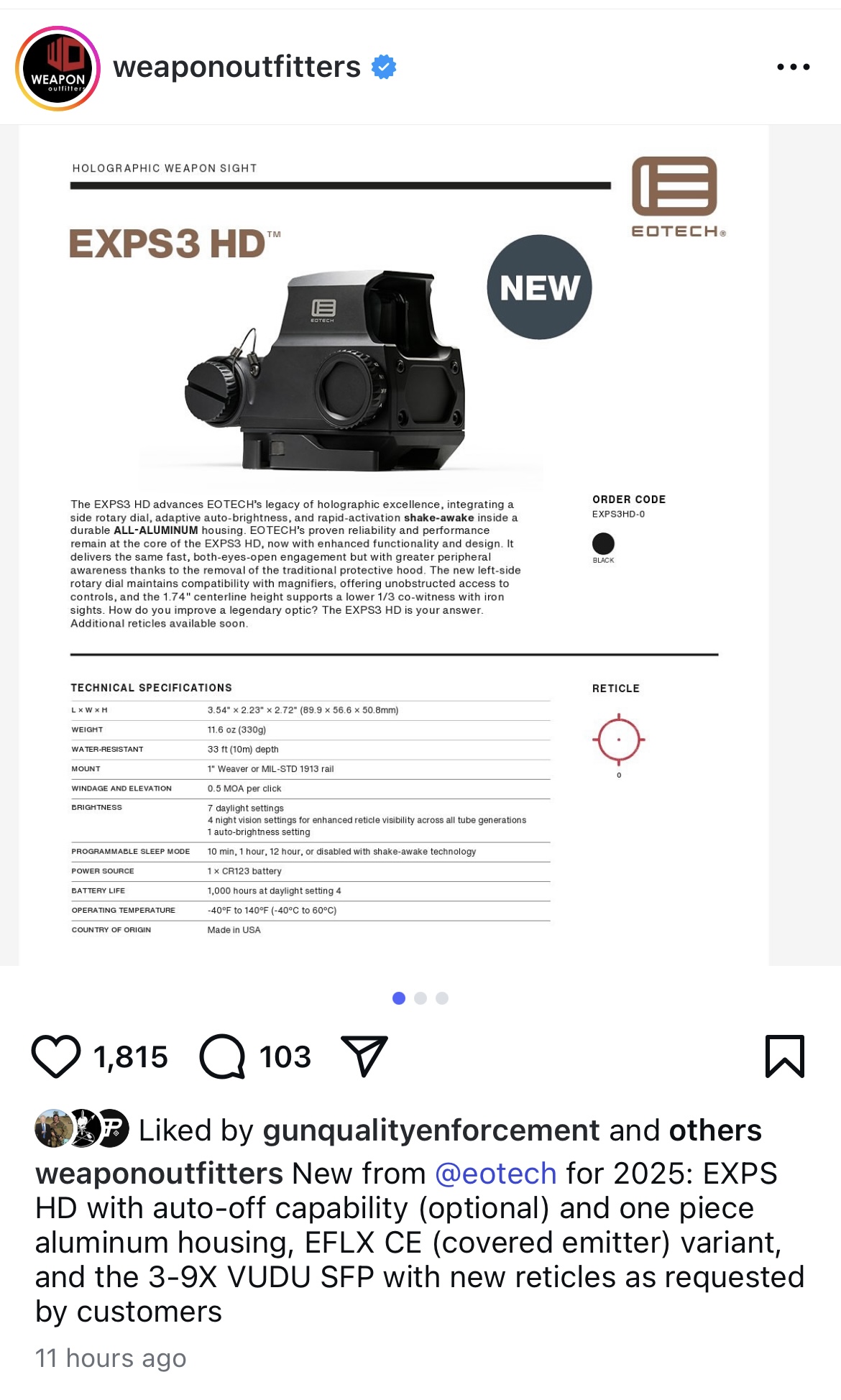Image resolution: width=841 pixels, height=1400 pixels.
Task: Open the weaponoutfitters username in header
Action: pyautogui.click(x=237, y=67)
